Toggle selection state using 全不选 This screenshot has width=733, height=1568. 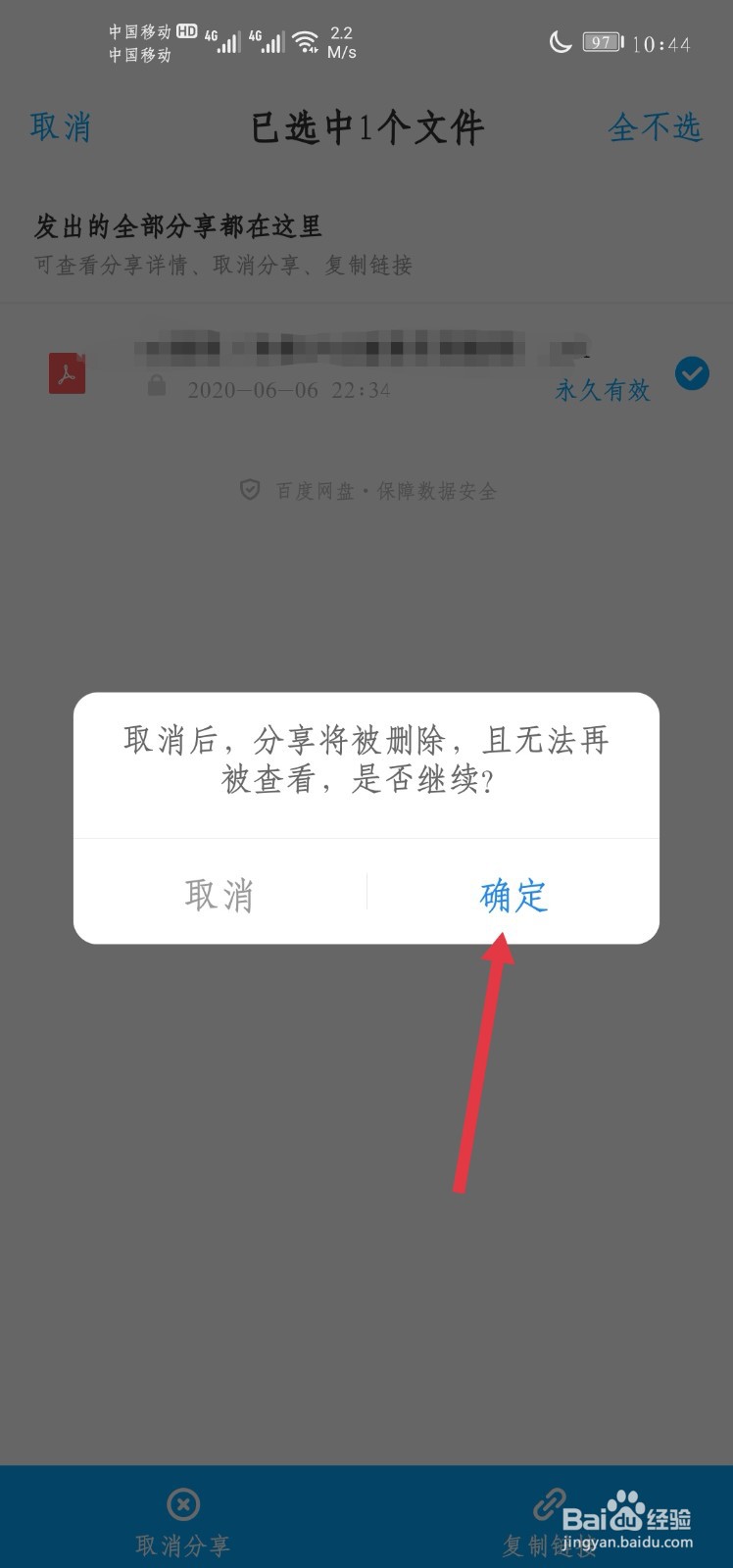point(655,127)
